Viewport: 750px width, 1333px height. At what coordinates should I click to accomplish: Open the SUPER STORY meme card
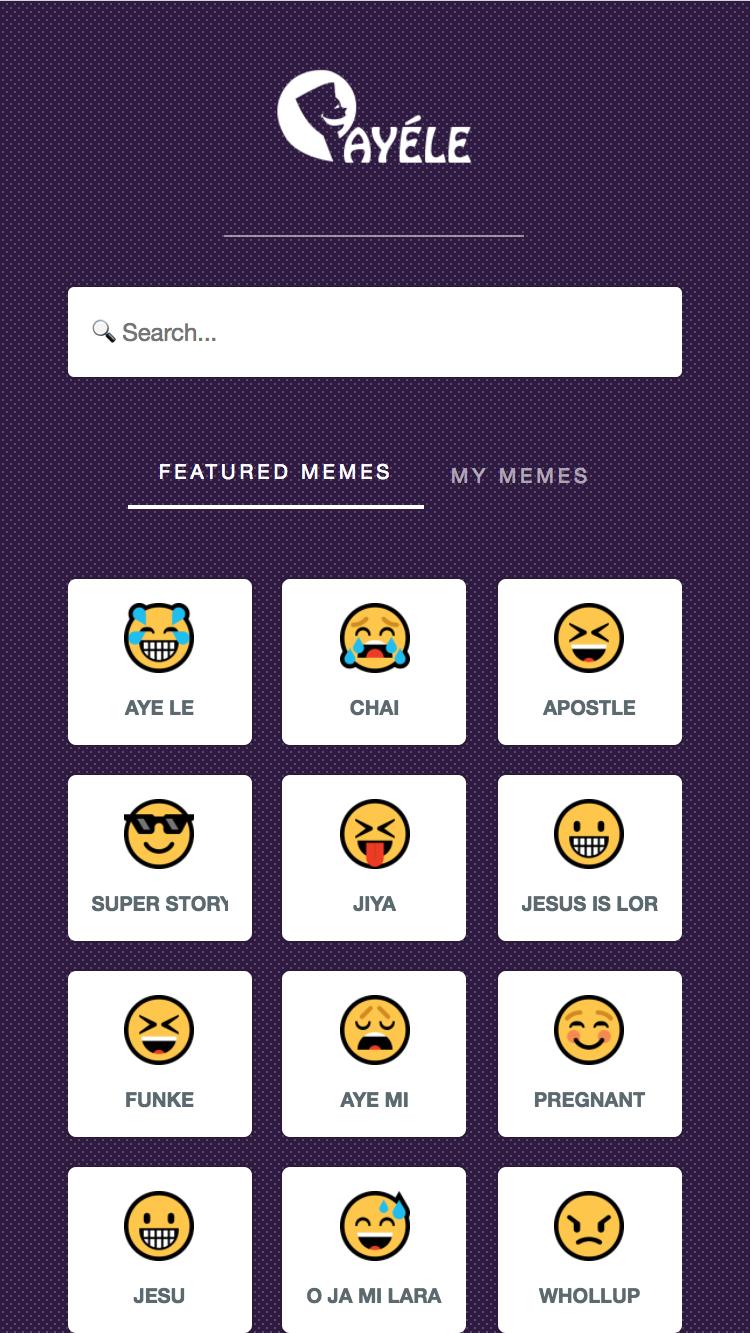click(160, 858)
